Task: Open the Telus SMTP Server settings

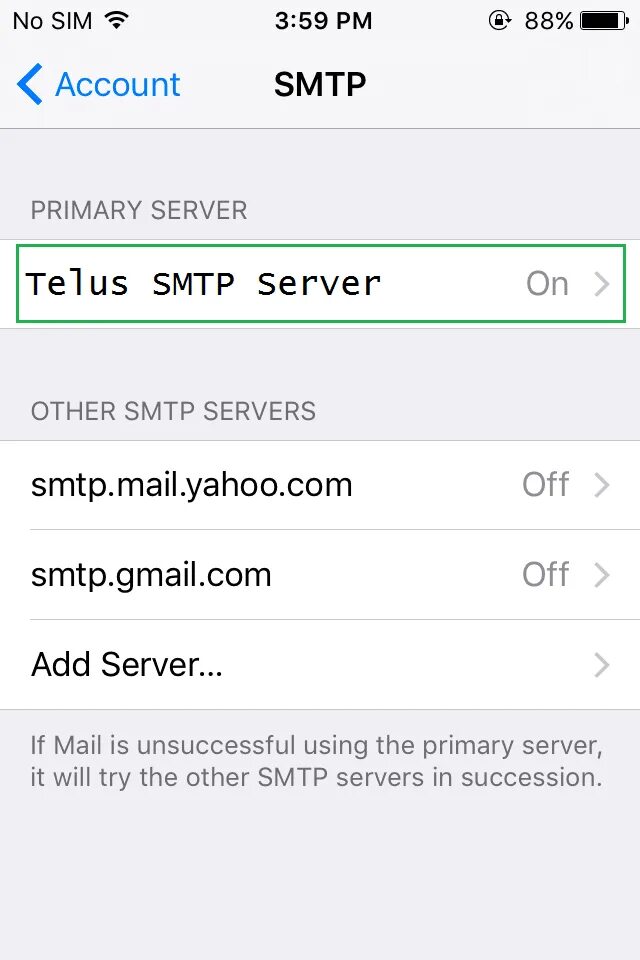Action: 320,284
